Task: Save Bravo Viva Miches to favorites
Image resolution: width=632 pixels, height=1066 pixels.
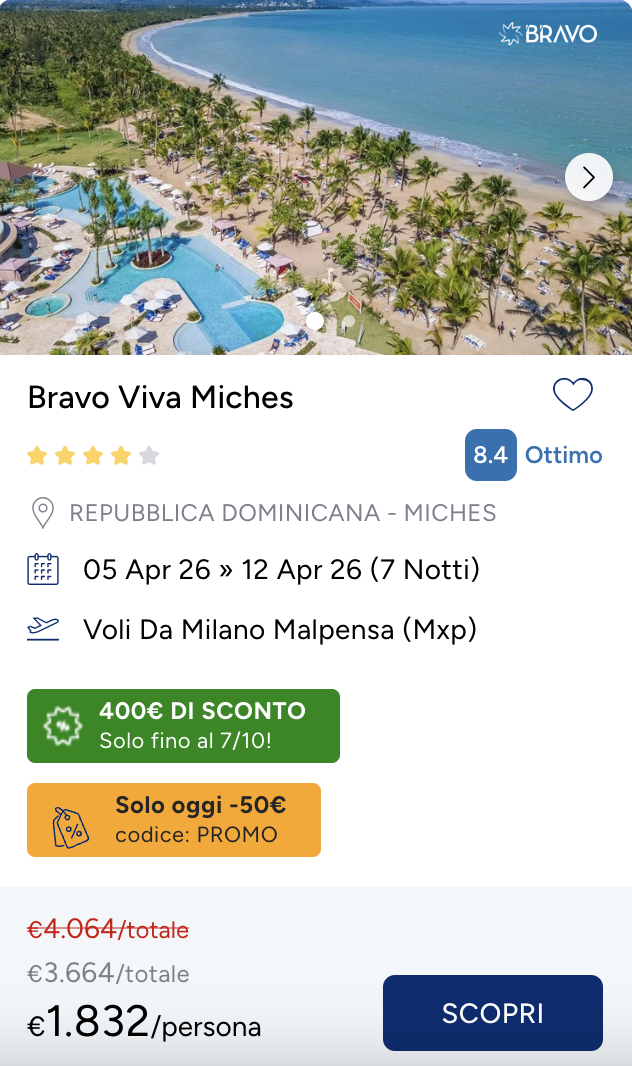Action: click(x=573, y=395)
